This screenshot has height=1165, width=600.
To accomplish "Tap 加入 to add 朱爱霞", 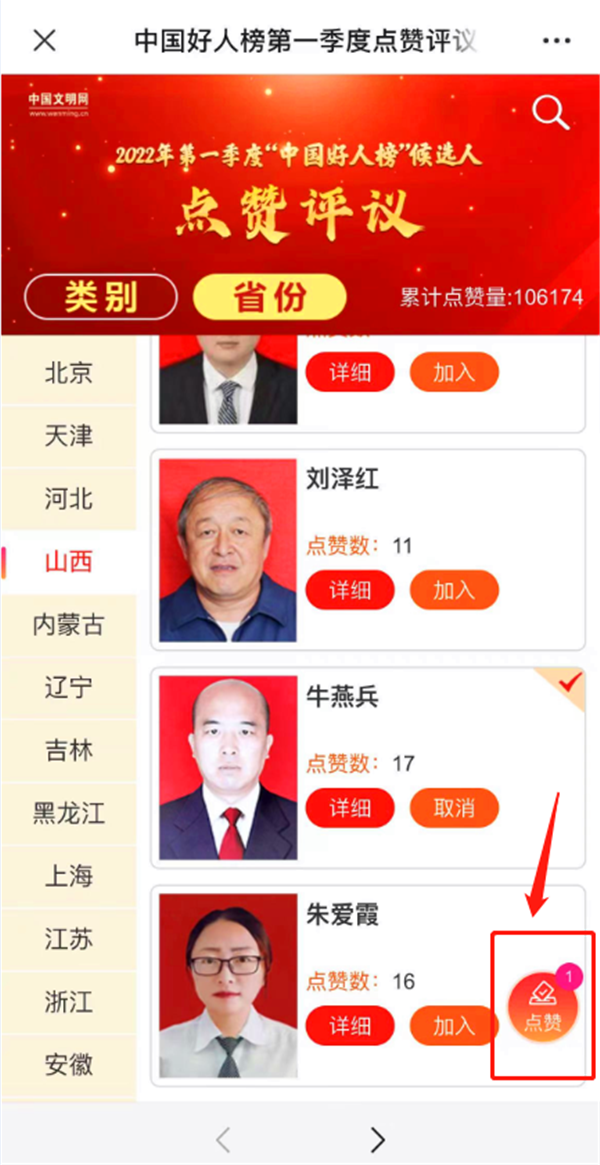I will [453, 1025].
